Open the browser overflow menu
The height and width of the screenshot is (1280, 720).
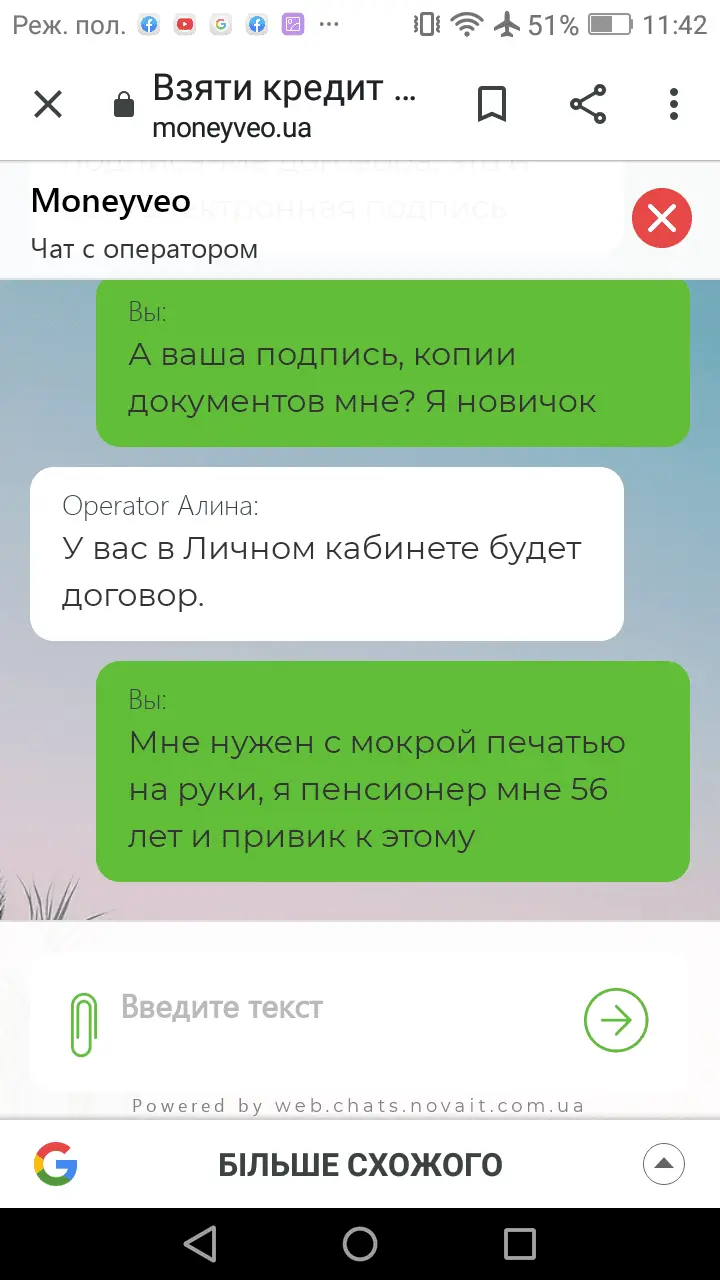(674, 104)
